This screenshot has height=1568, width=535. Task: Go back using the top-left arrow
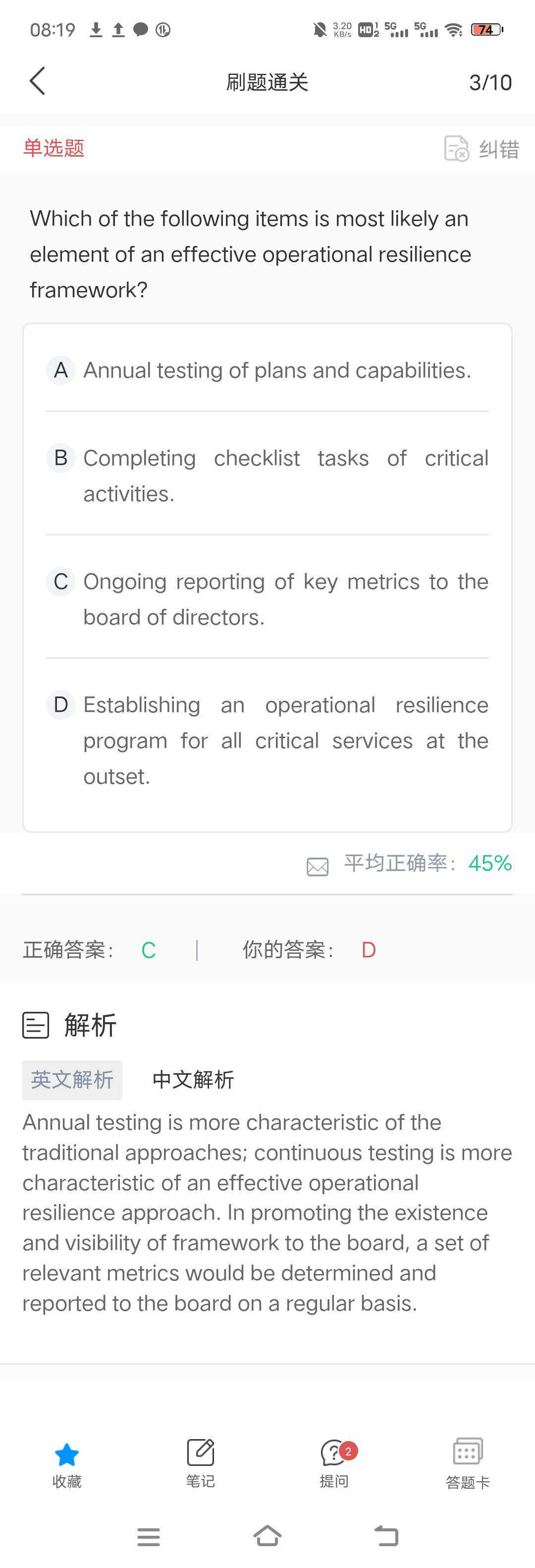pos(37,81)
